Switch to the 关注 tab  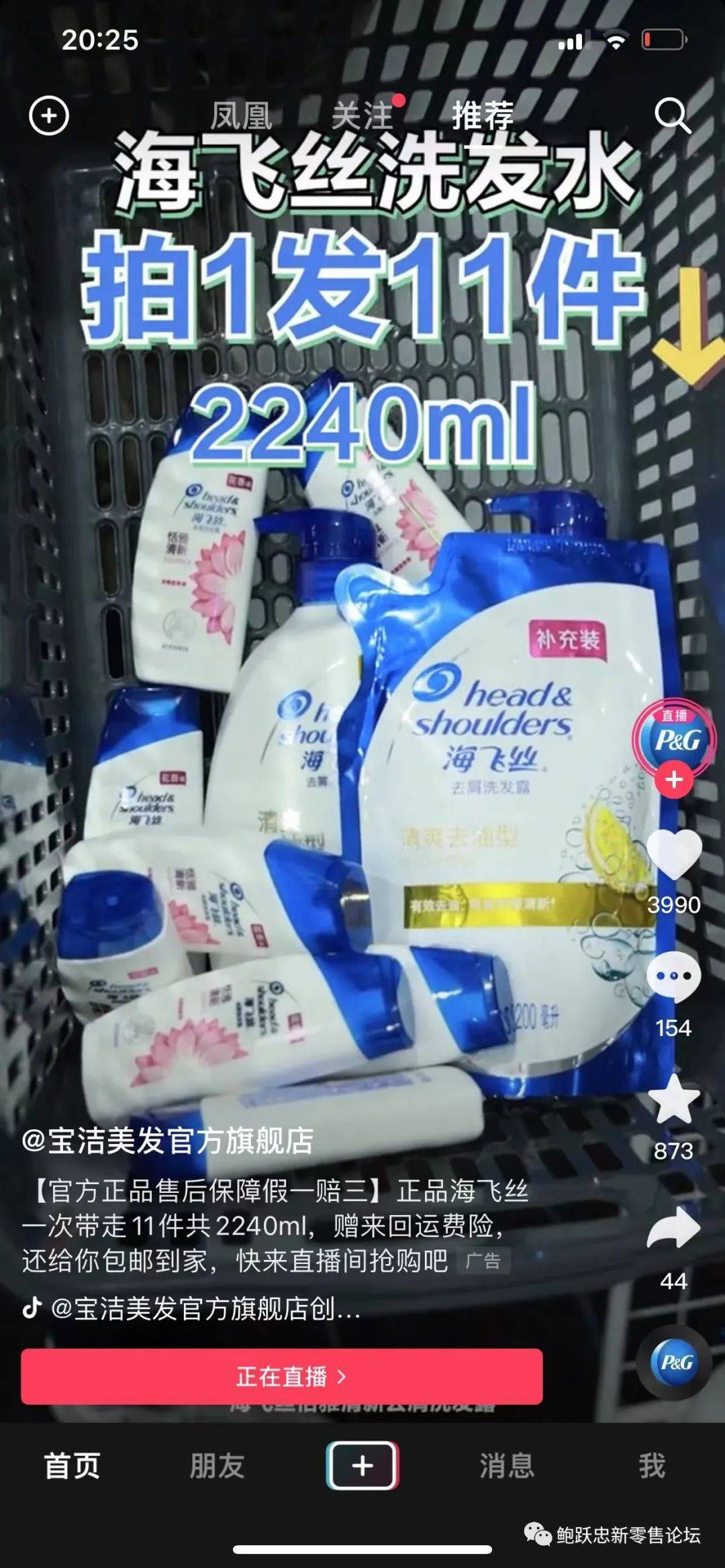point(362,116)
